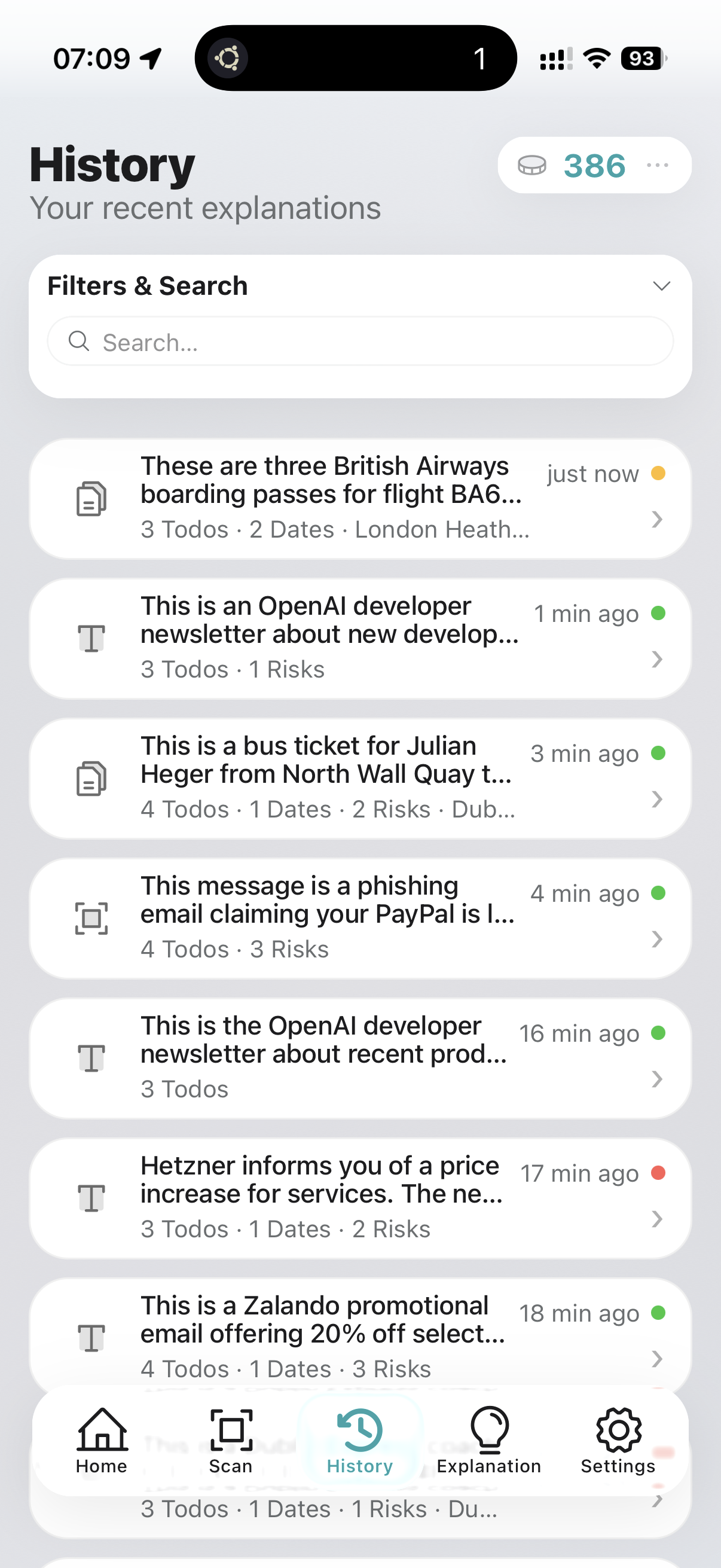
Task: Tap the coin icon next to 386
Action: click(x=534, y=164)
